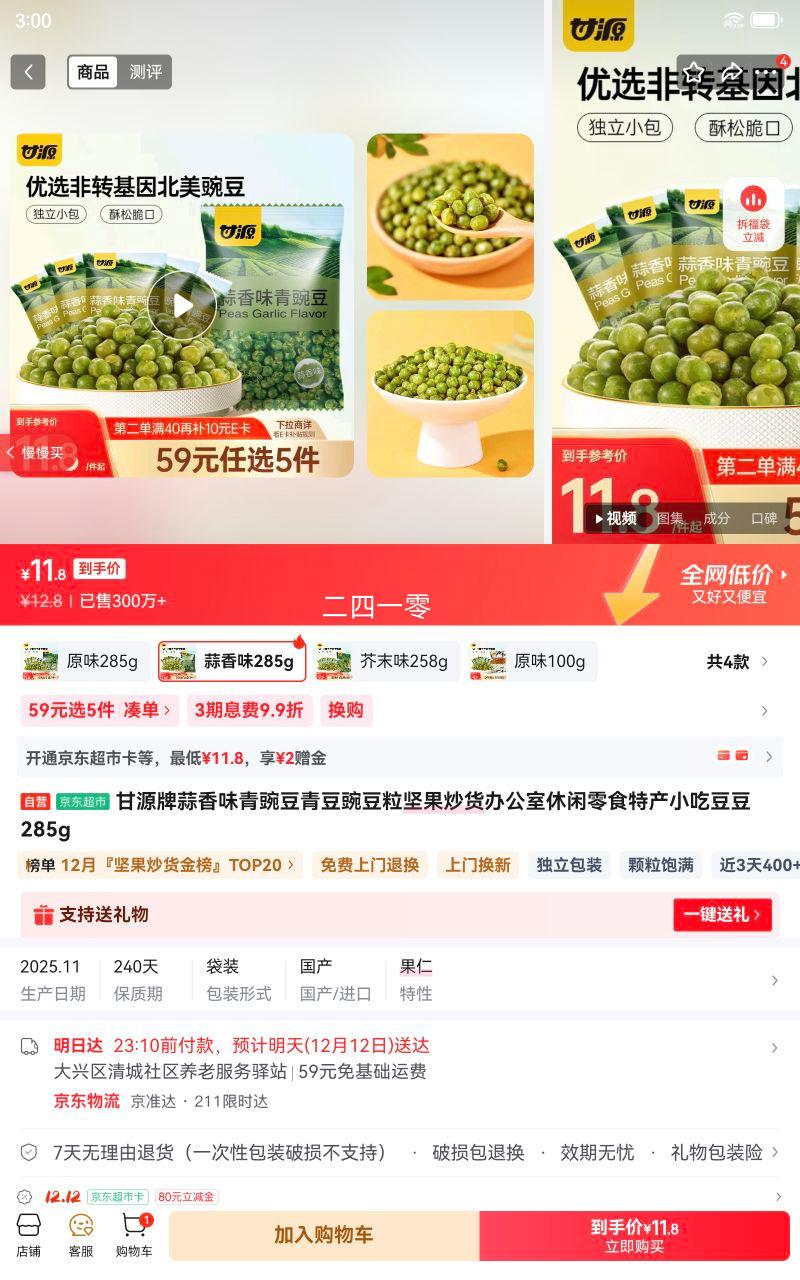The width and height of the screenshot is (800, 1280).
Task: Select the 原味100g flavor option
Action: tap(533, 661)
